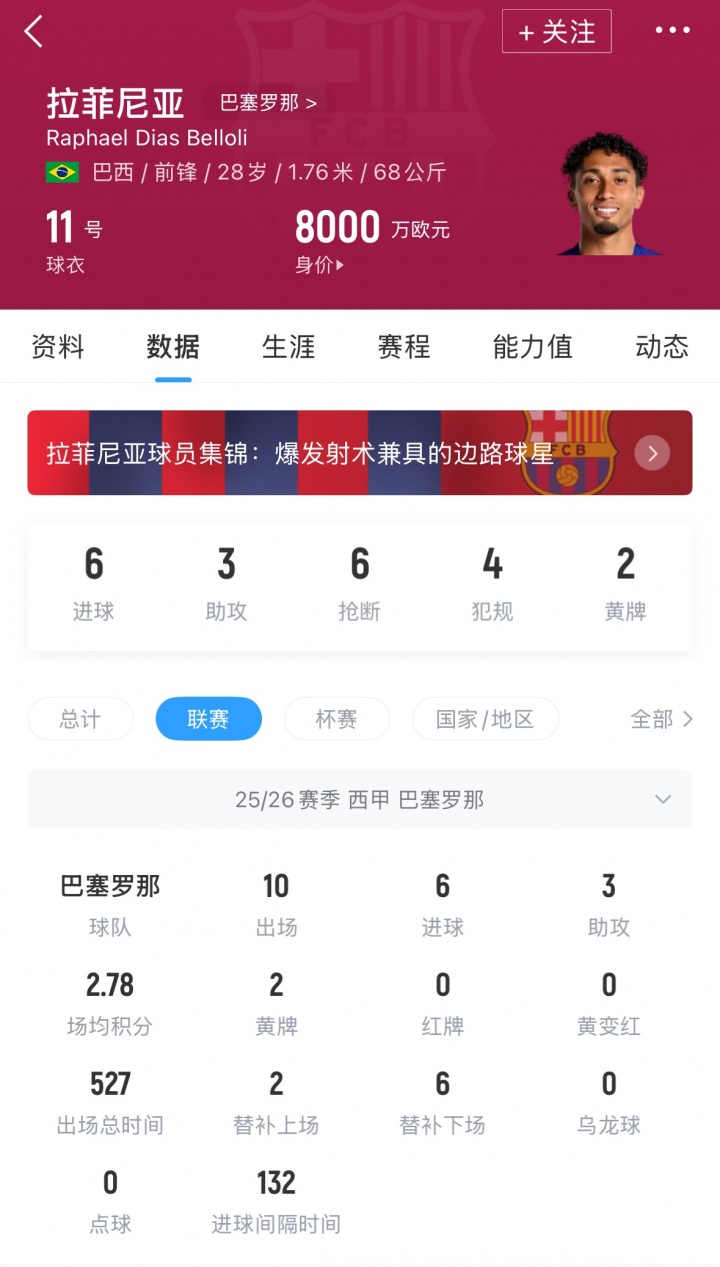Screen dimensions: 720x1267
Task: Show 杯赛 cup statistics
Action: (x=337, y=719)
